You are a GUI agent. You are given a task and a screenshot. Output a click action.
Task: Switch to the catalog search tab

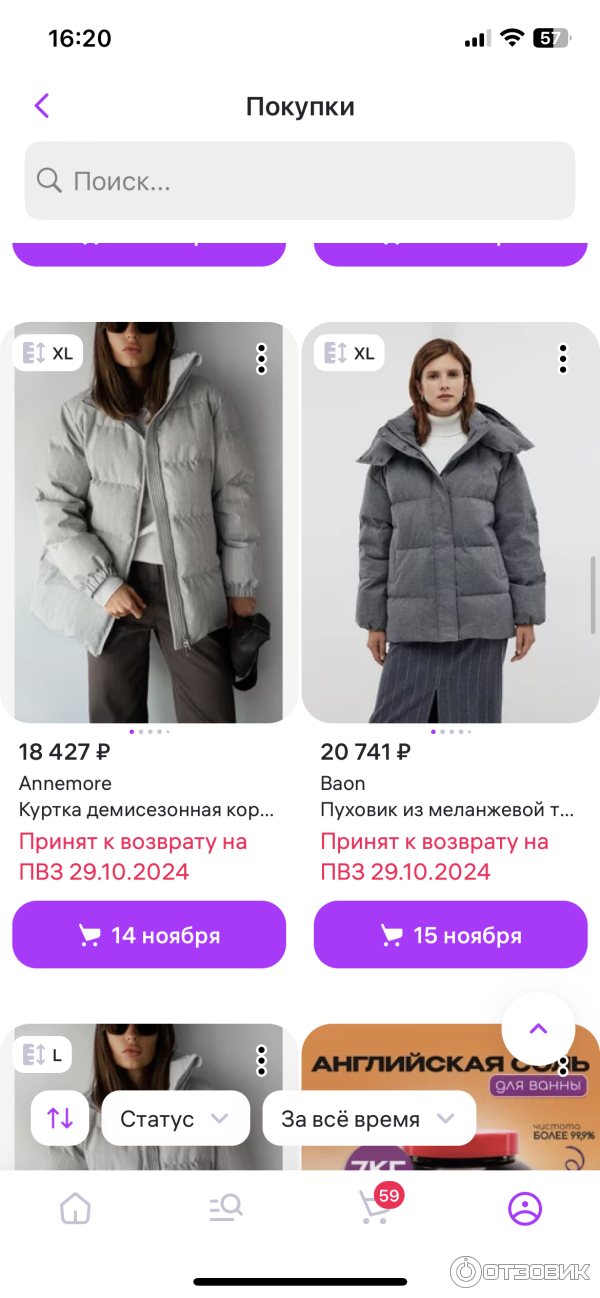tap(225, 1209)
